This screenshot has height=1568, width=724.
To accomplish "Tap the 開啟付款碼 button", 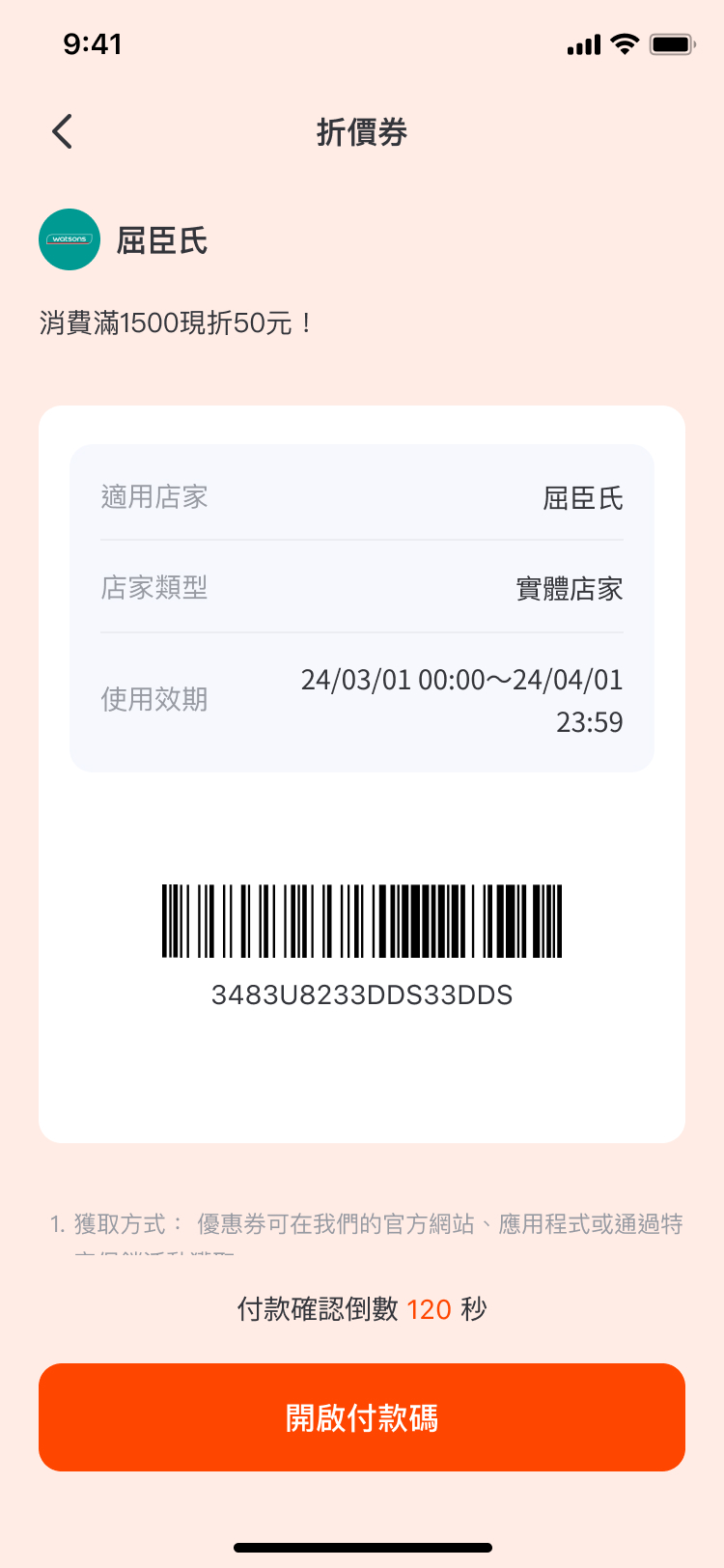I will pos(362,1416).
